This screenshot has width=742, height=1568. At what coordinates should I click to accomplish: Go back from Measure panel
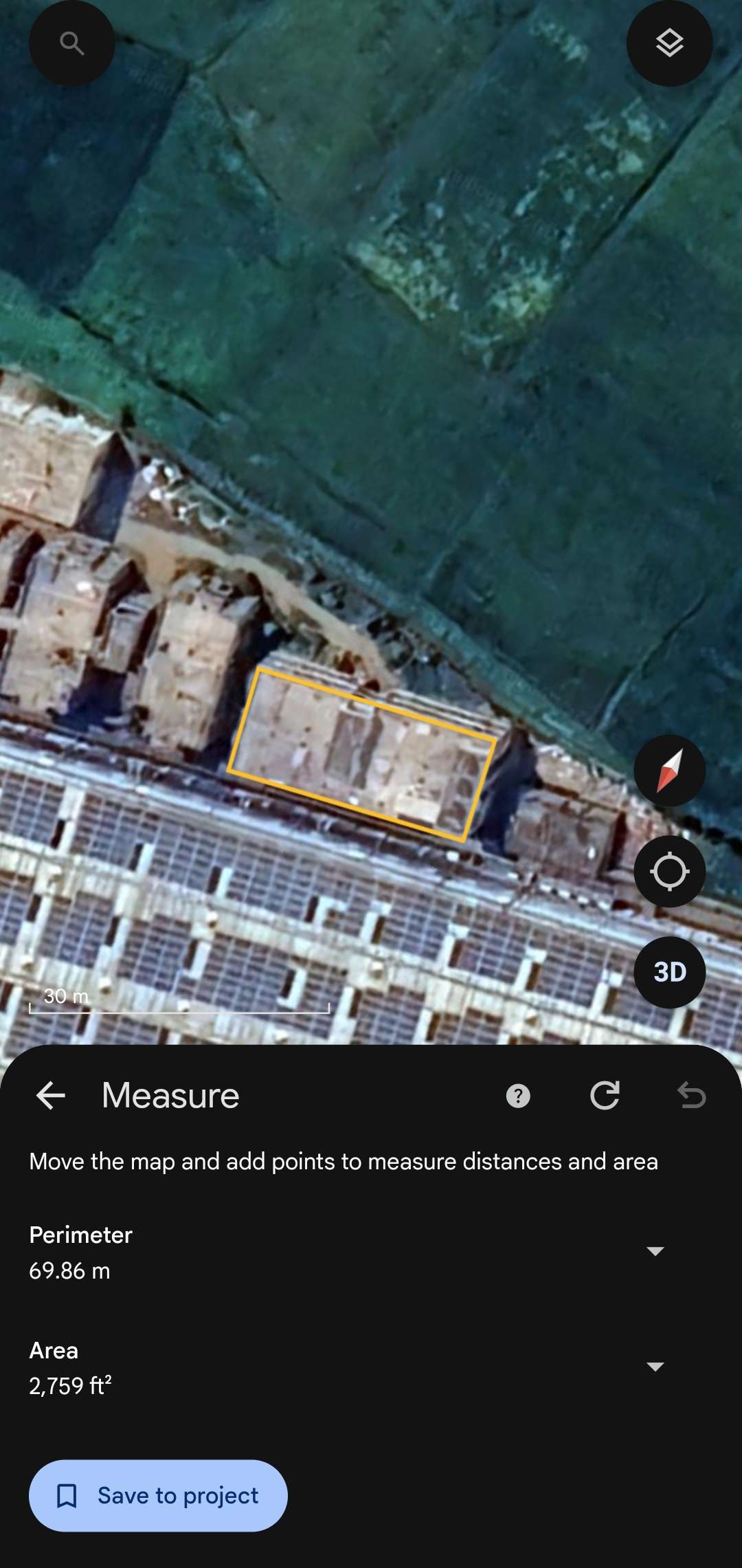point(51,1095)
